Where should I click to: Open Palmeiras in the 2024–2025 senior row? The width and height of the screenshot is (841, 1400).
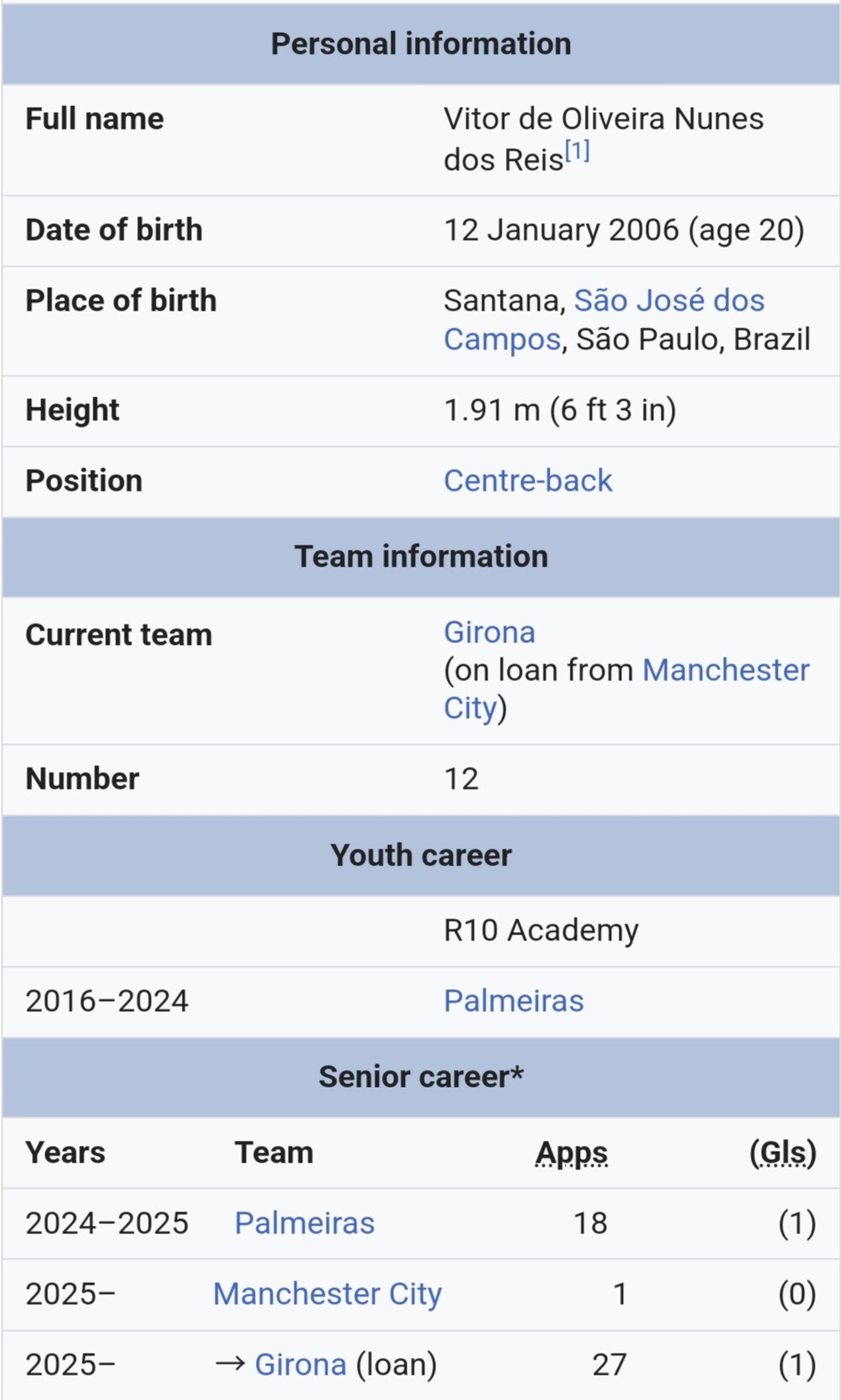304,1223
